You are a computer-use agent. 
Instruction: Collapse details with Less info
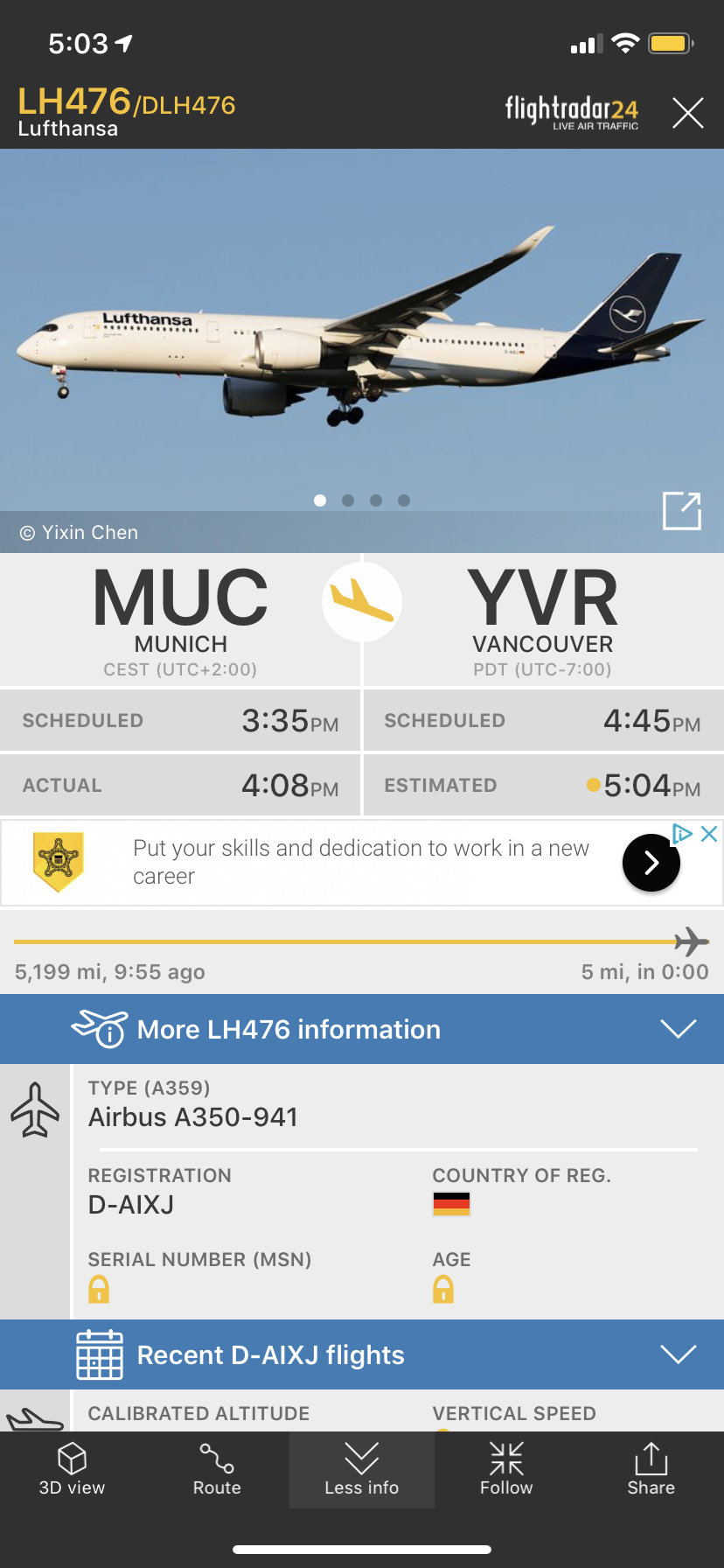(362, 1470)
